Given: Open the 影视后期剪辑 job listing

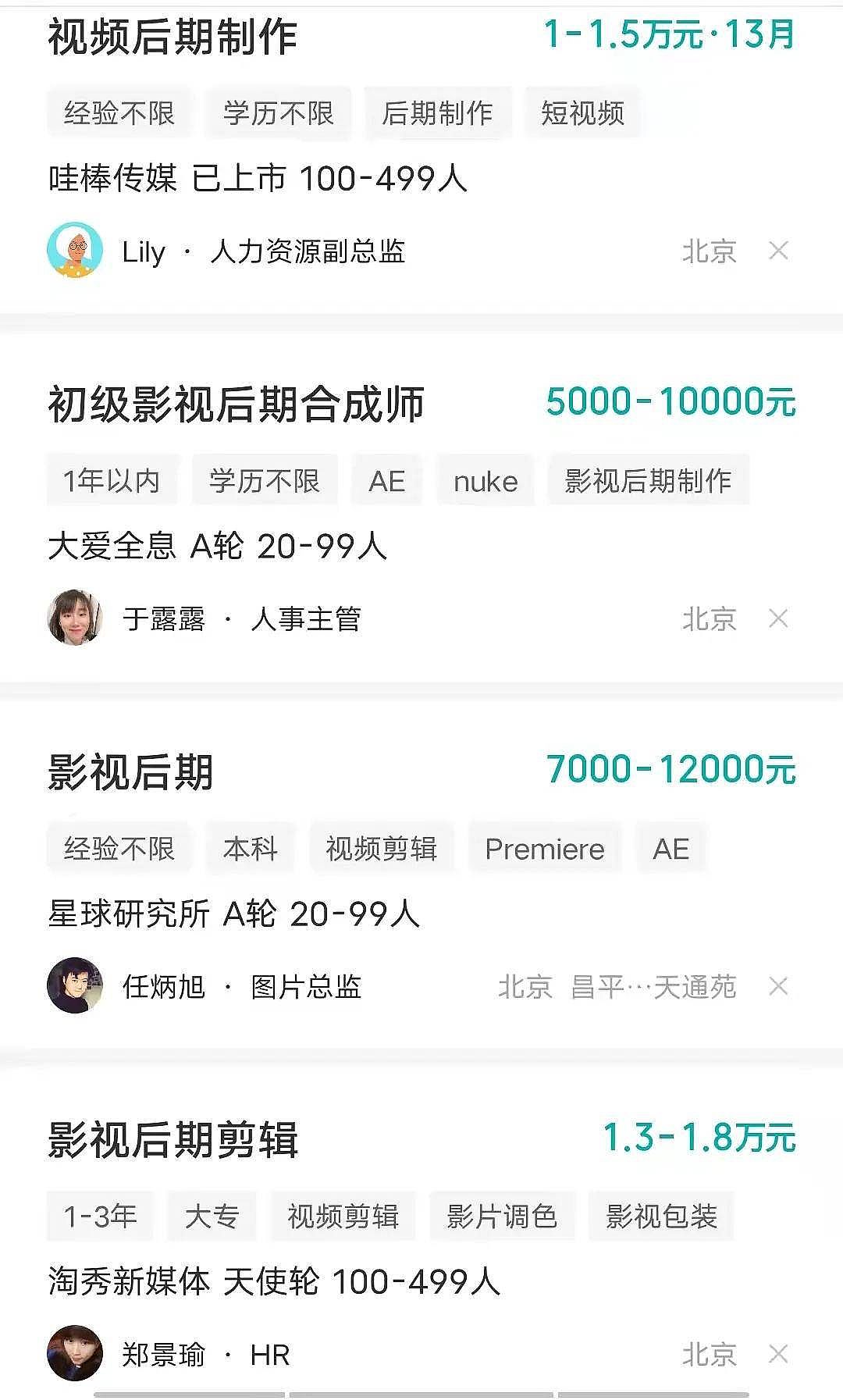Looking at the screenshot, I should (x=173, y=1140).
